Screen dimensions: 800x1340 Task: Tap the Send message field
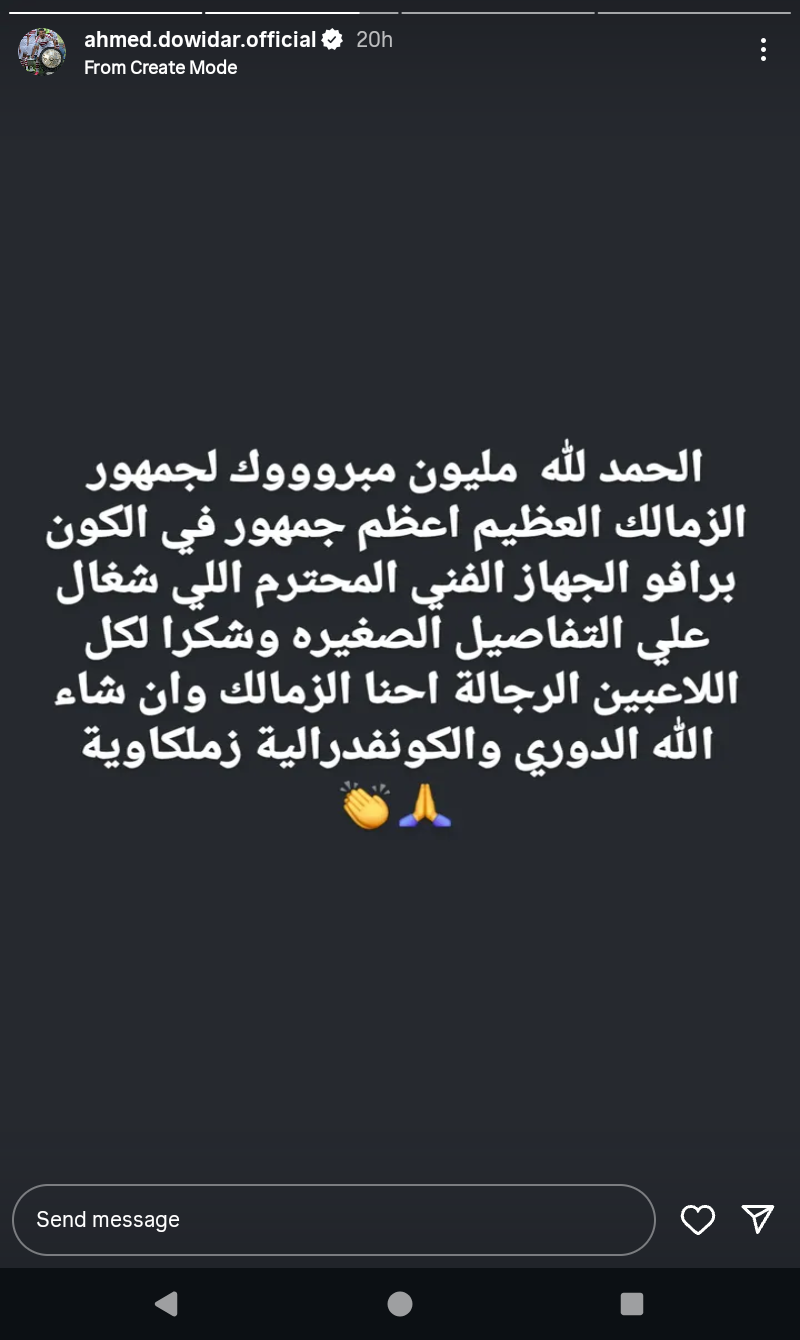pos(333,1219)
